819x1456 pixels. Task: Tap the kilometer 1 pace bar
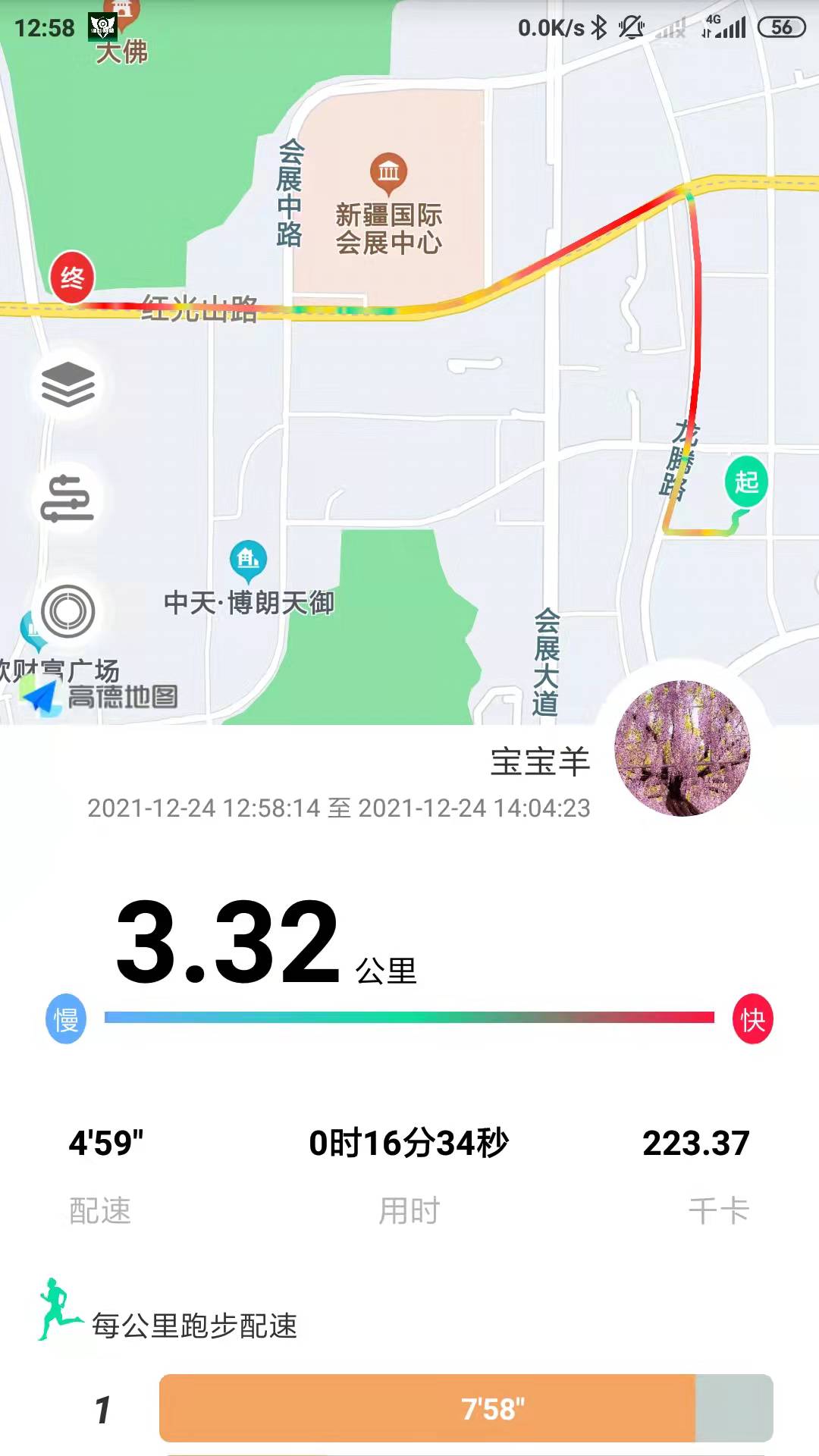coord(466,1408)
